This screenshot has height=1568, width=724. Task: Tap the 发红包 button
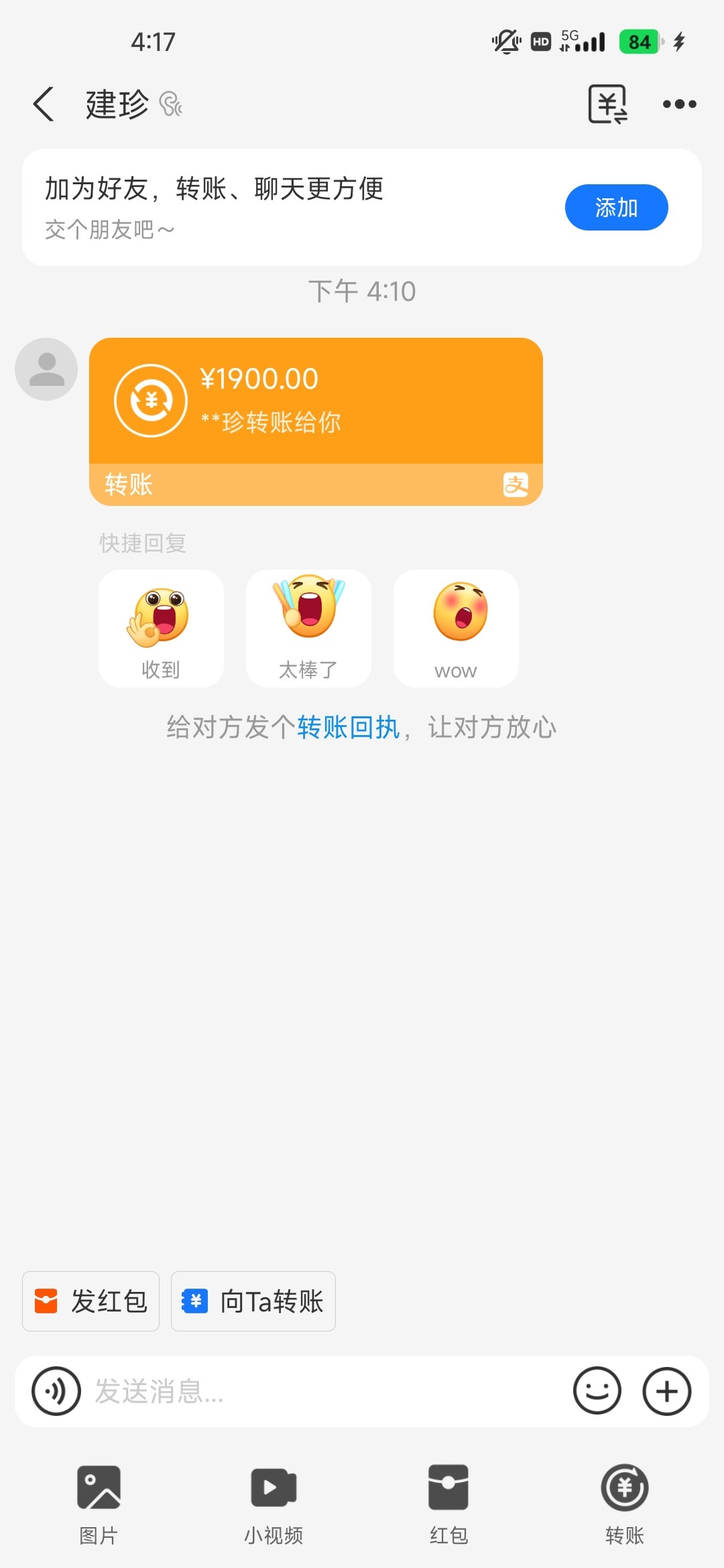pyautogui.click(x=90, y=1301)
